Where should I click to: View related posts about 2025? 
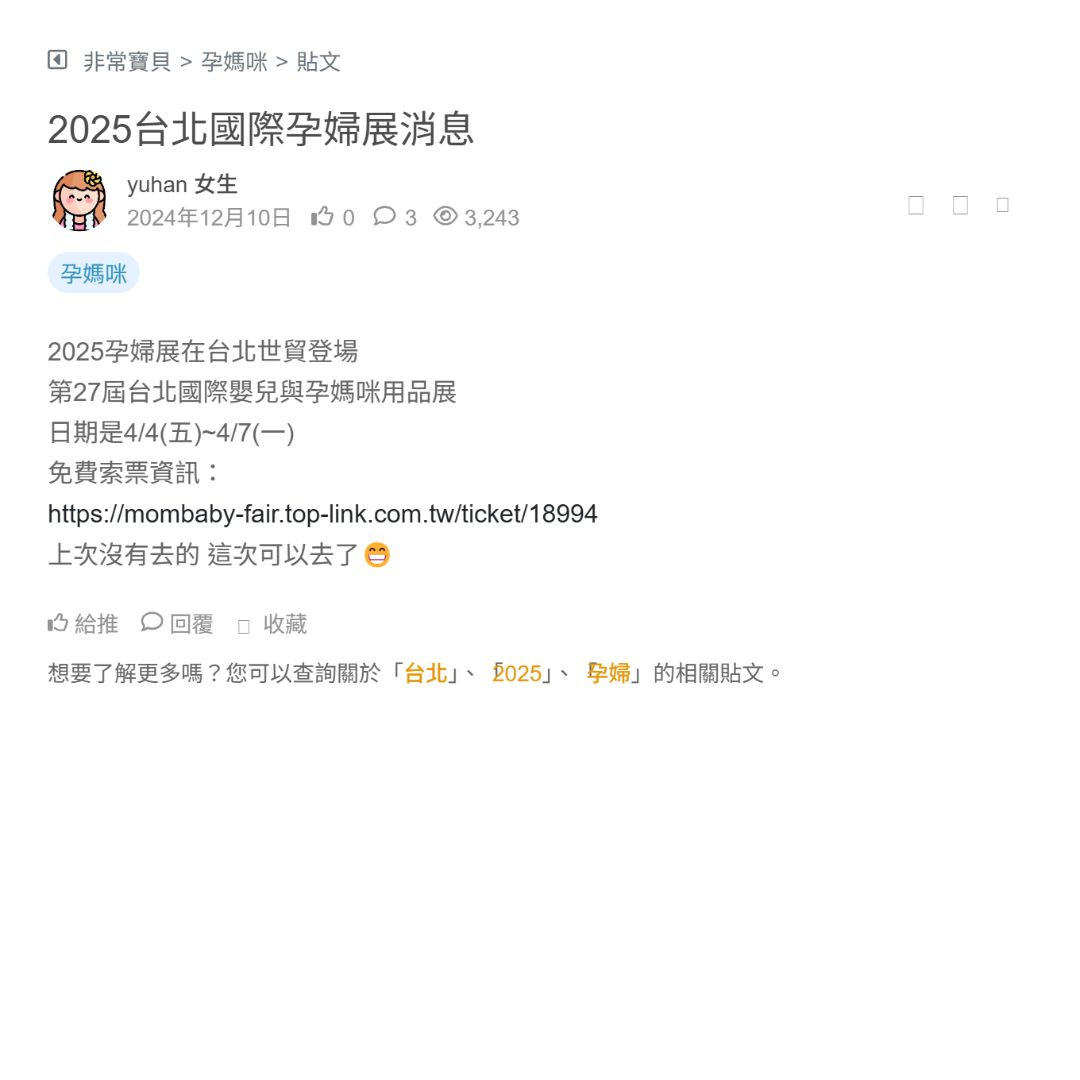pos(517,673)
